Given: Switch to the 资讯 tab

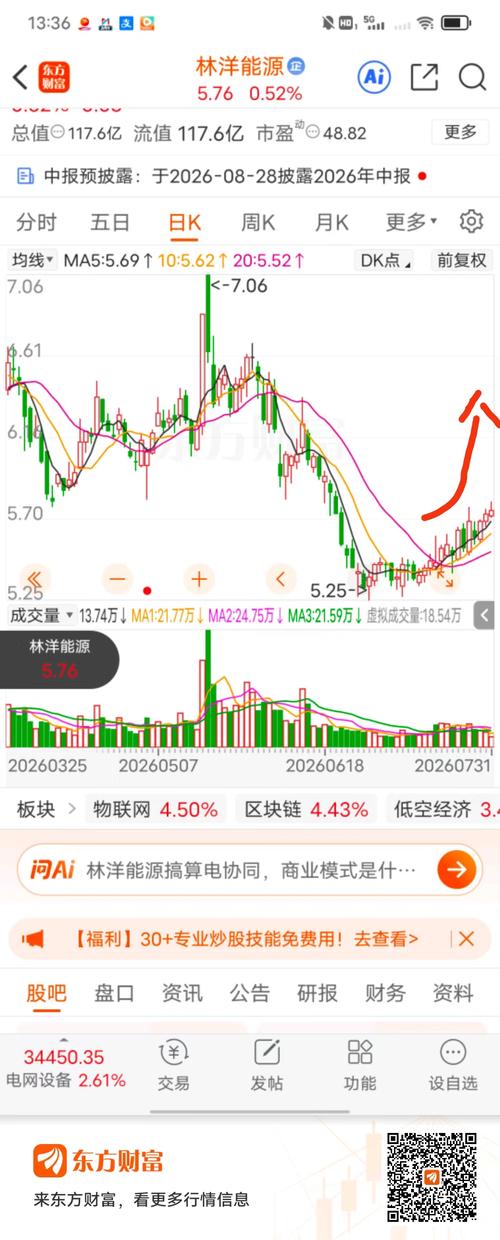Looking at the screenshot, I should click(182, 993).
